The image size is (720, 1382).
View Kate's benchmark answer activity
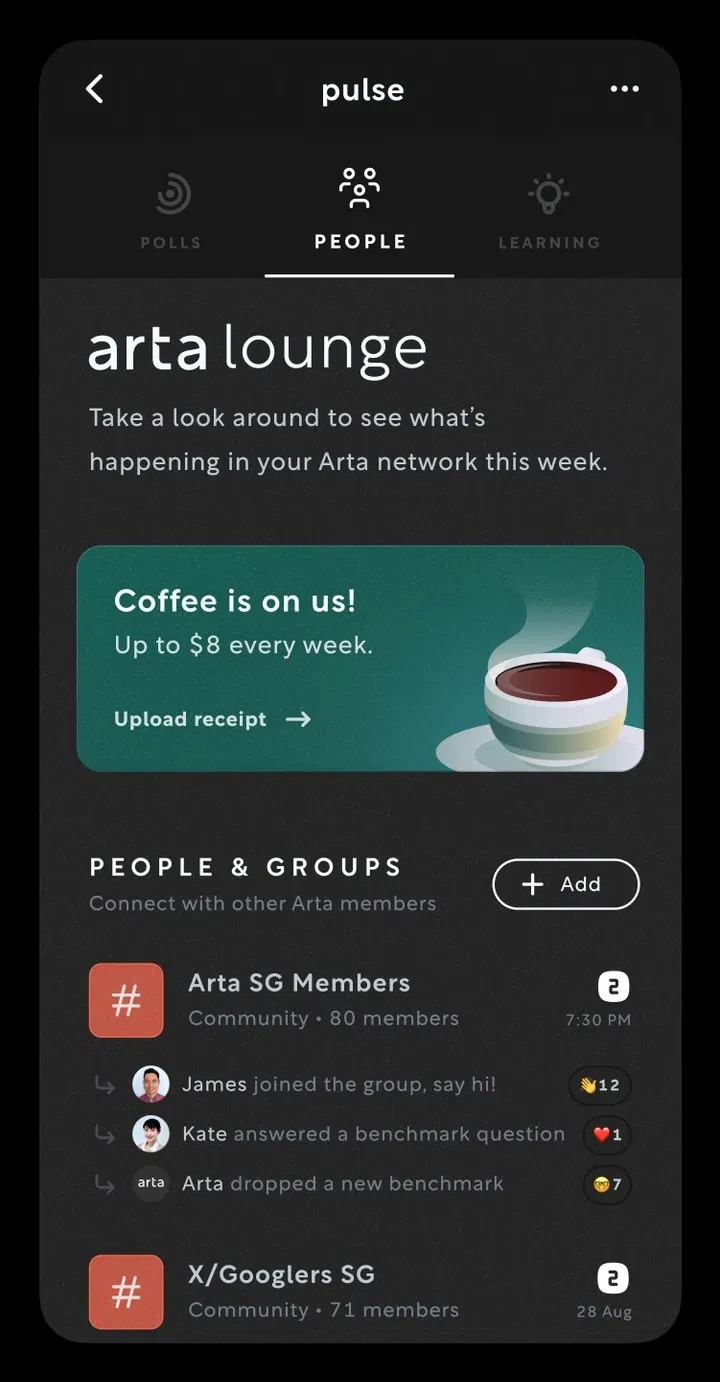[372, 1134]
